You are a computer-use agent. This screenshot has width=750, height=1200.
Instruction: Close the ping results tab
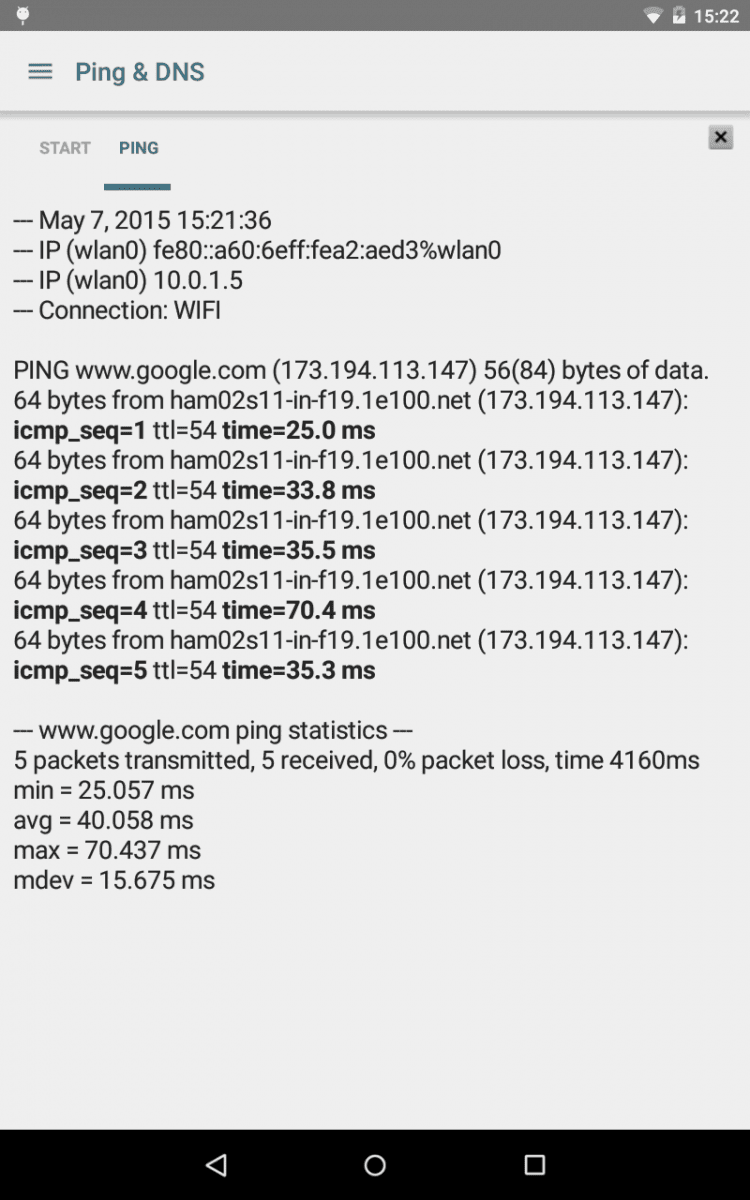[x=720, y=137]
